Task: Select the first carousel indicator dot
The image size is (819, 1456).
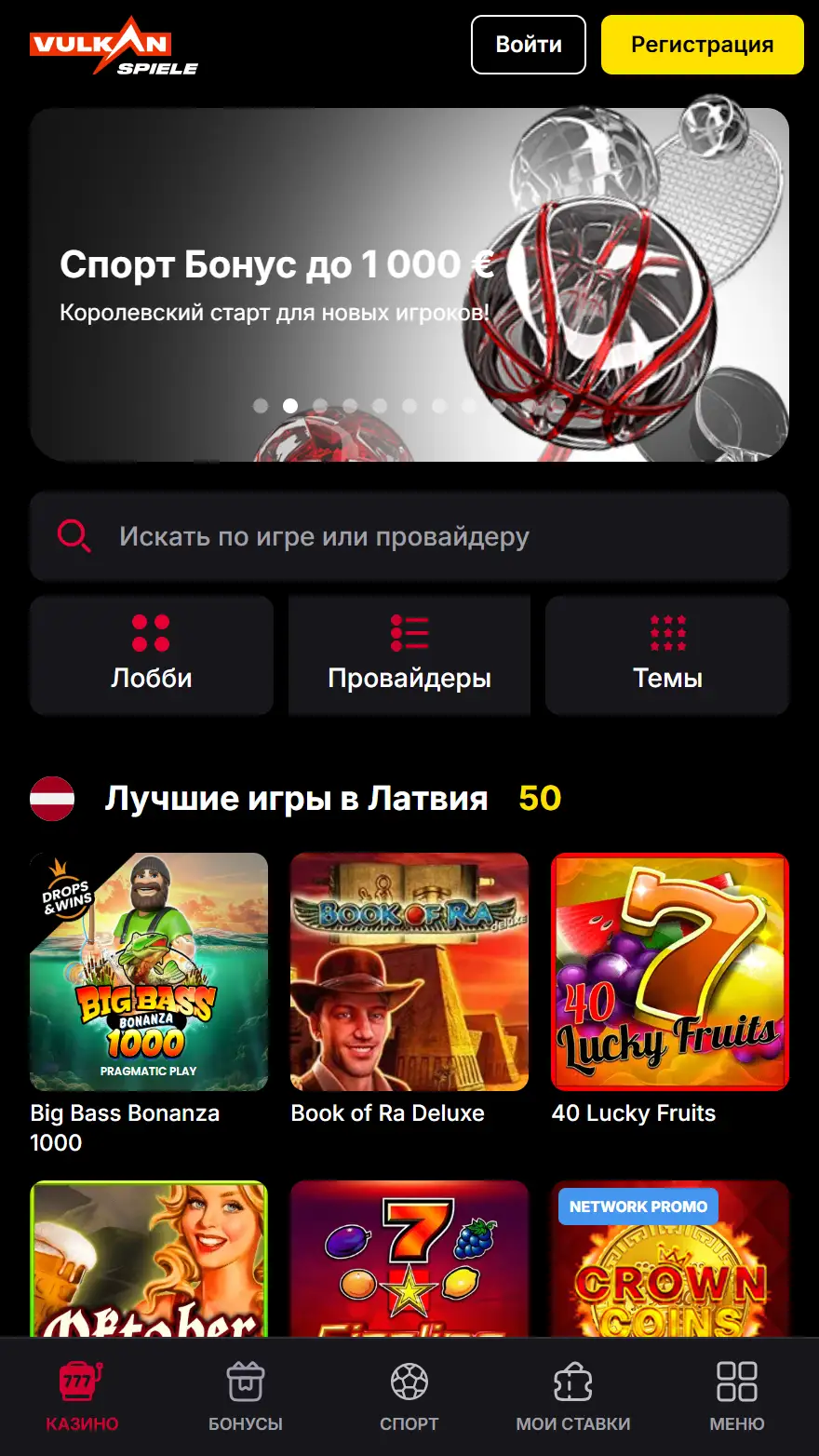Action: pos(262,406)
